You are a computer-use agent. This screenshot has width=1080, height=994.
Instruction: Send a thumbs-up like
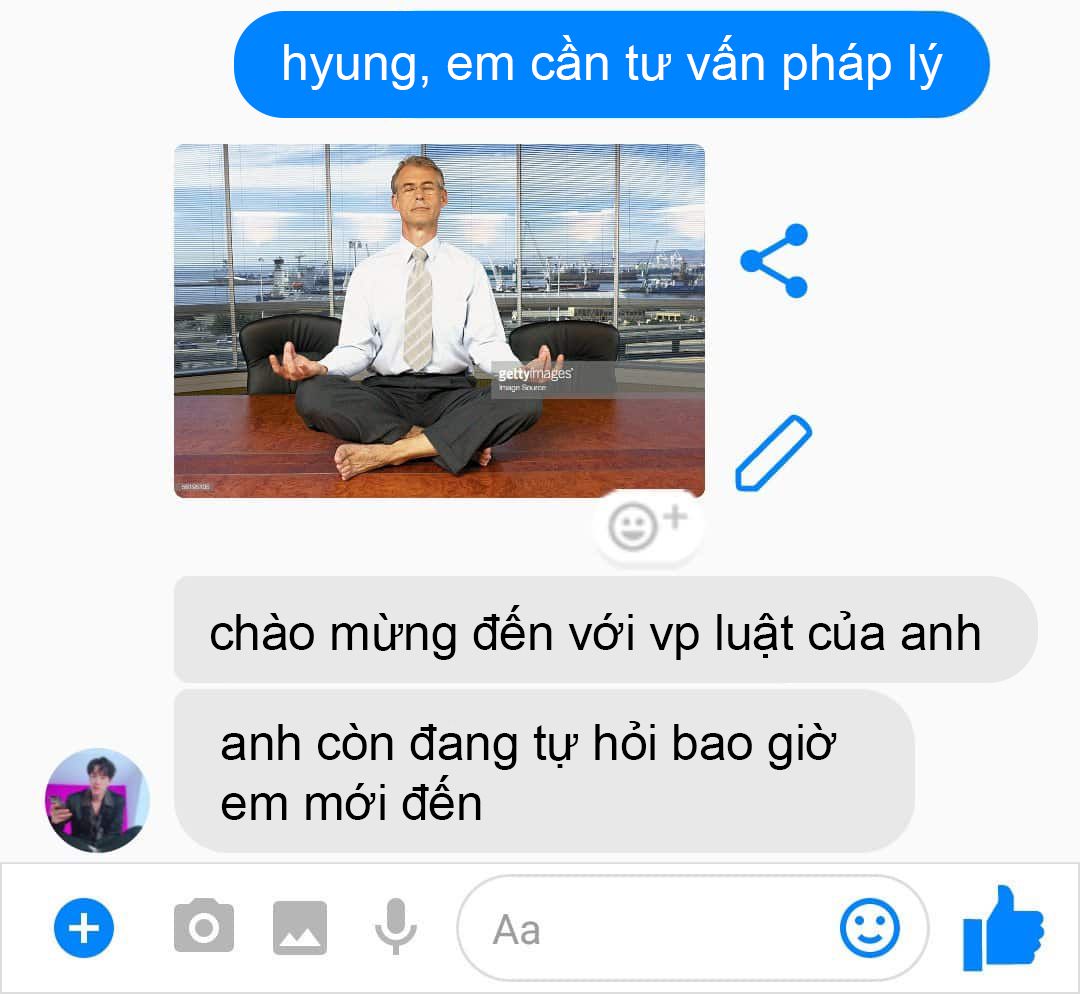1001,927
